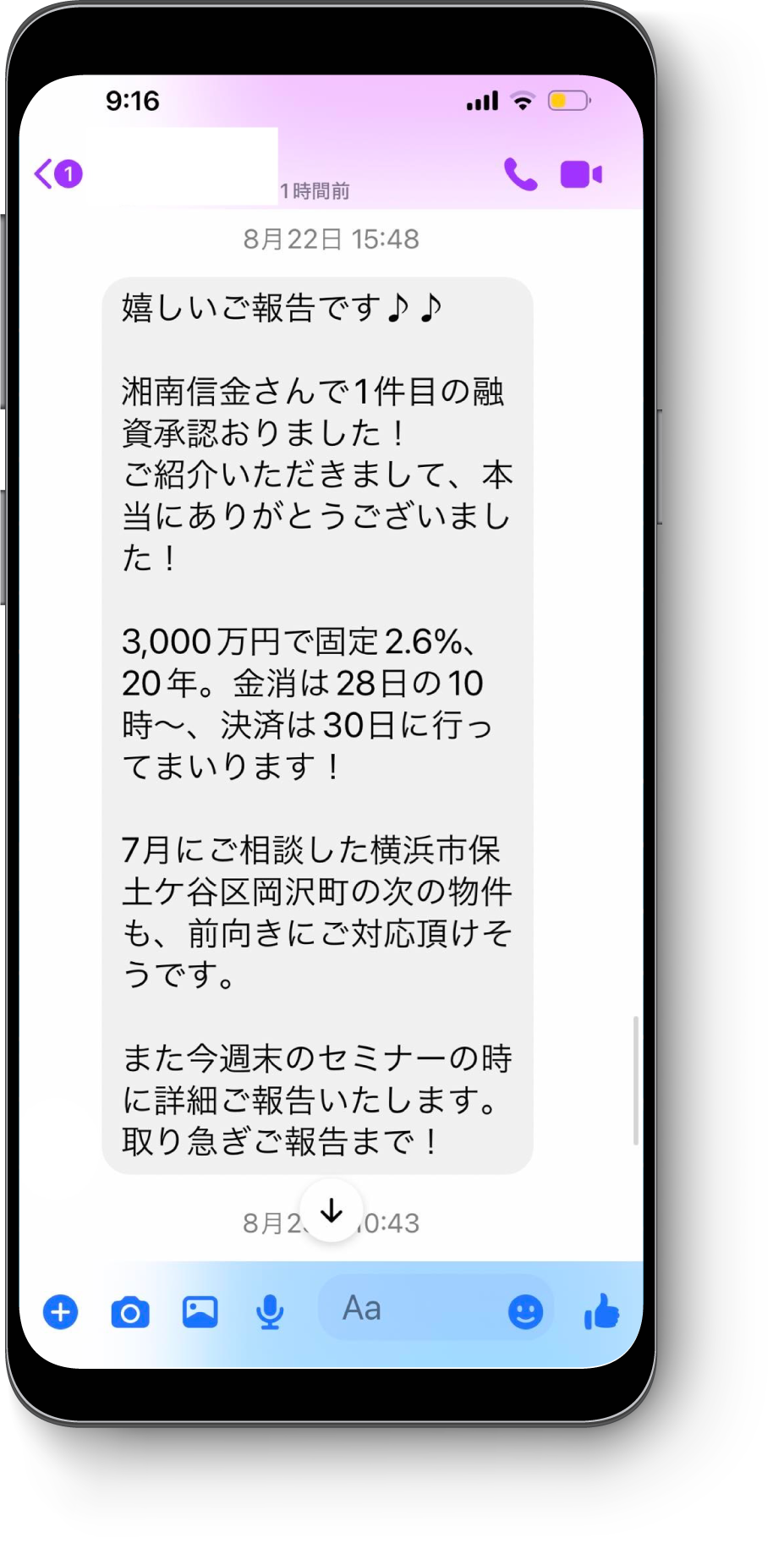784x1549 pixels.
Task: Start a video call
Action: (x=581, y=174)
